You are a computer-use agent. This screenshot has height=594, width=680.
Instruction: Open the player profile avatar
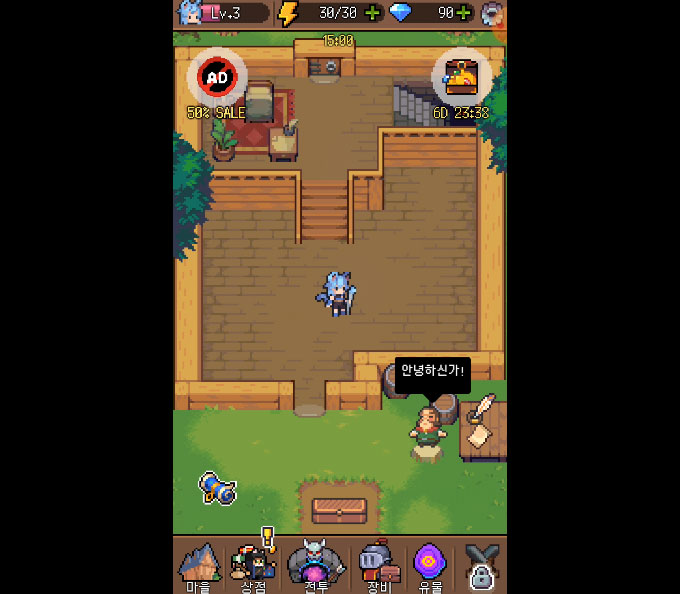click(x=188, y=13)
